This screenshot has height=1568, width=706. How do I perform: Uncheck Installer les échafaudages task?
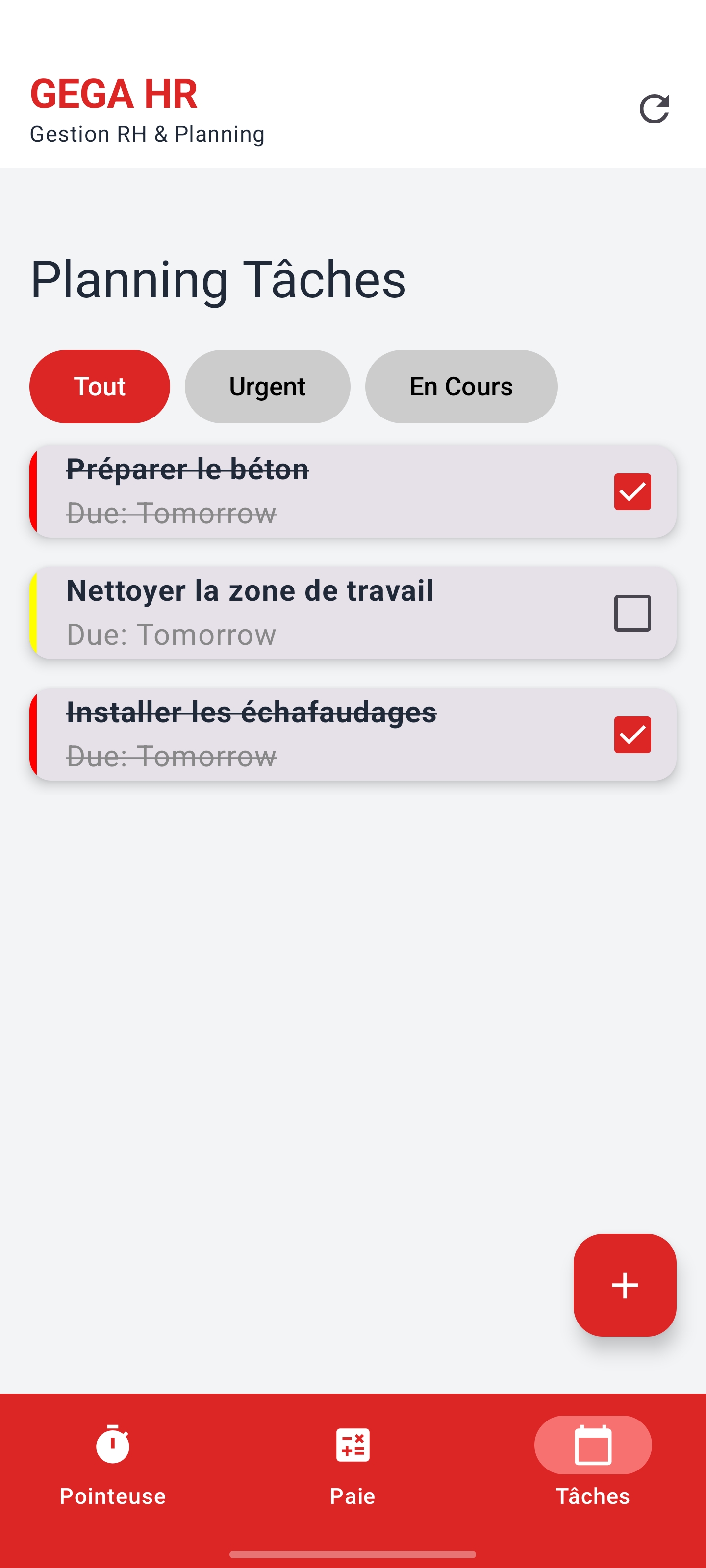pos(632,735)
